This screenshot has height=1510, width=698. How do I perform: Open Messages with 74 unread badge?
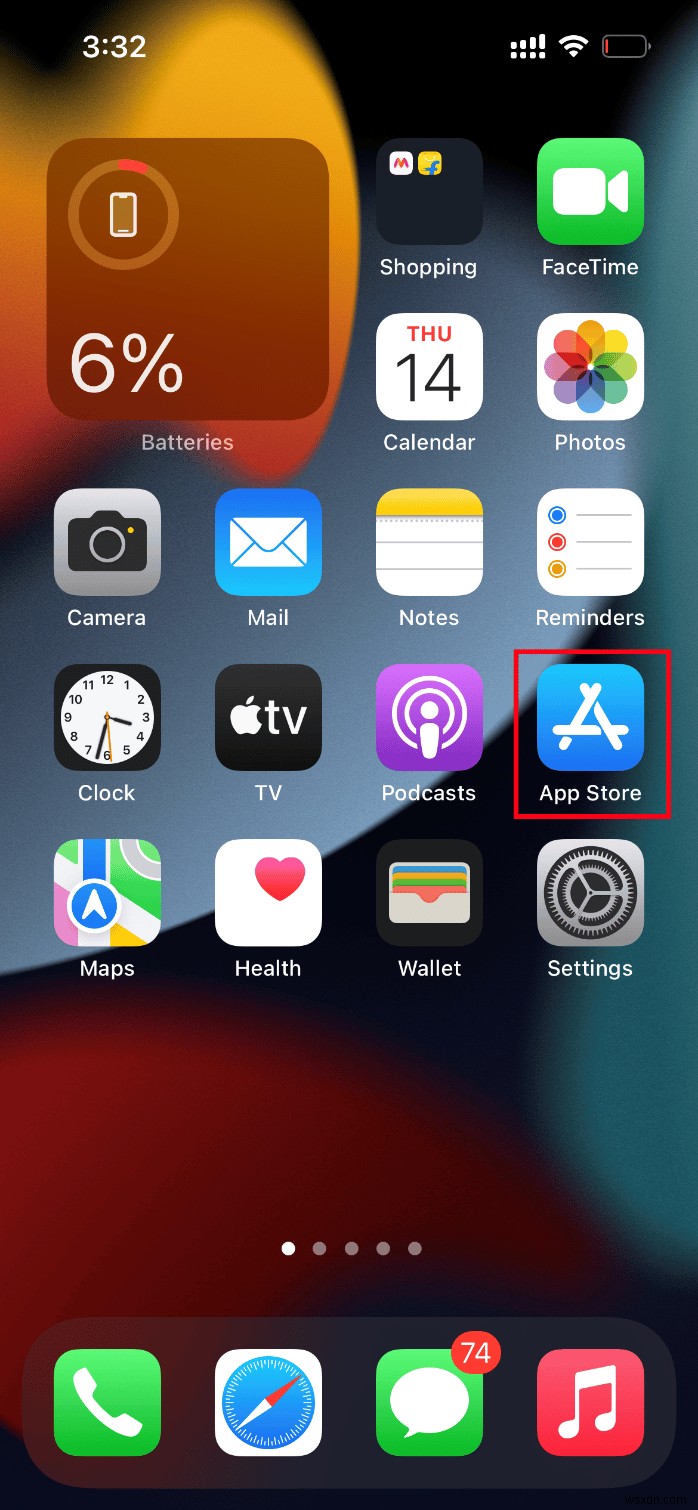(429, 1402)
